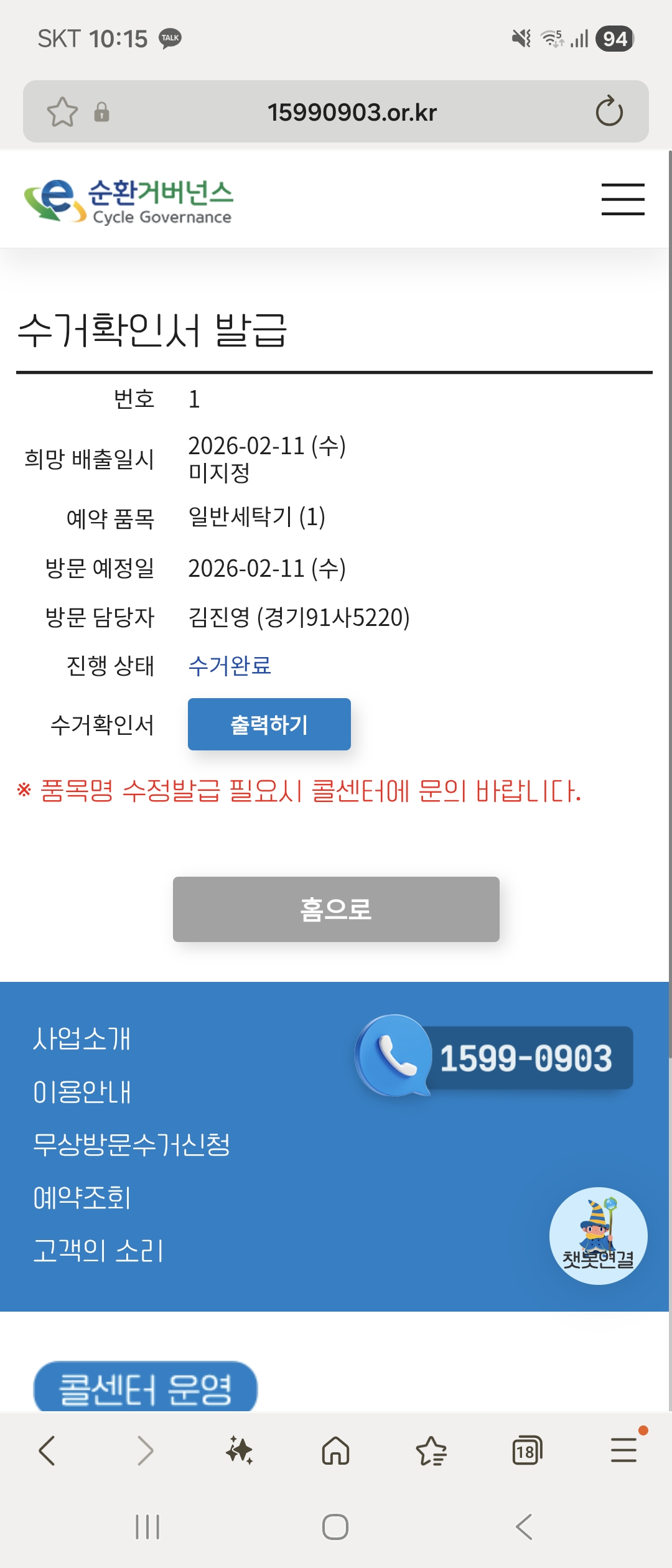Go to the browser home page

[335, 1451]
